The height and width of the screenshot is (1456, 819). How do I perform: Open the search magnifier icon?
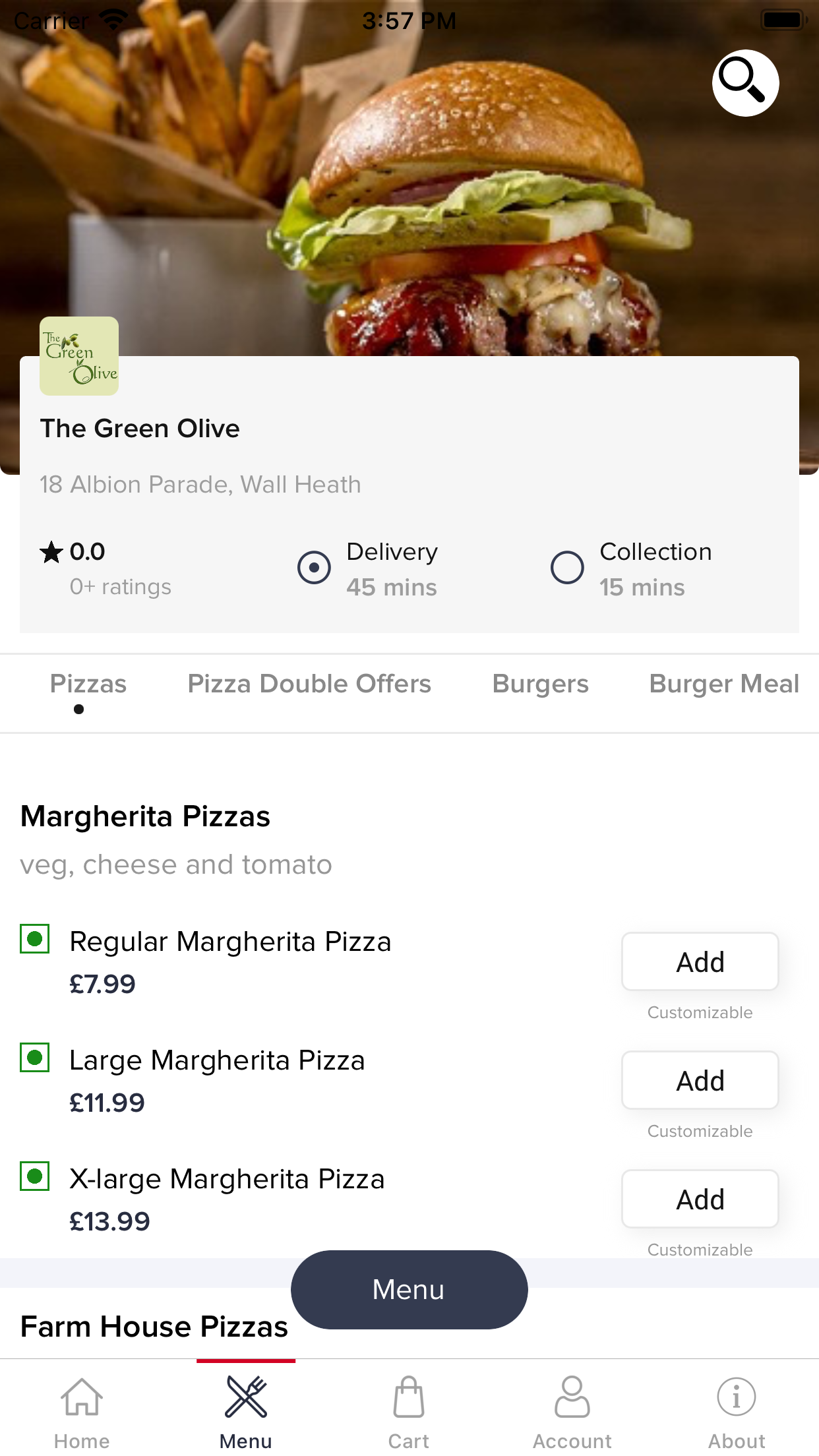(x=745, y=83)
